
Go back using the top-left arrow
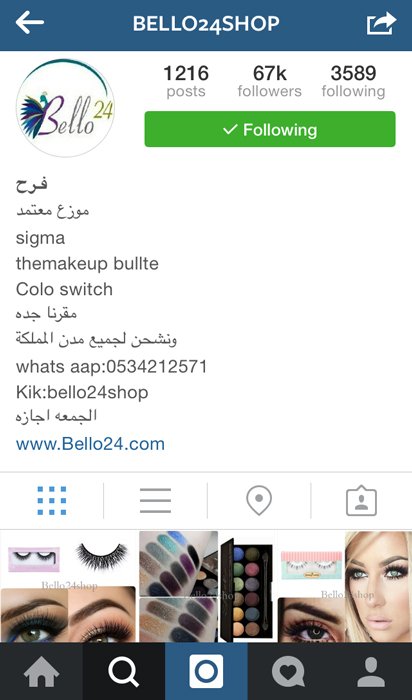[29, 23]
